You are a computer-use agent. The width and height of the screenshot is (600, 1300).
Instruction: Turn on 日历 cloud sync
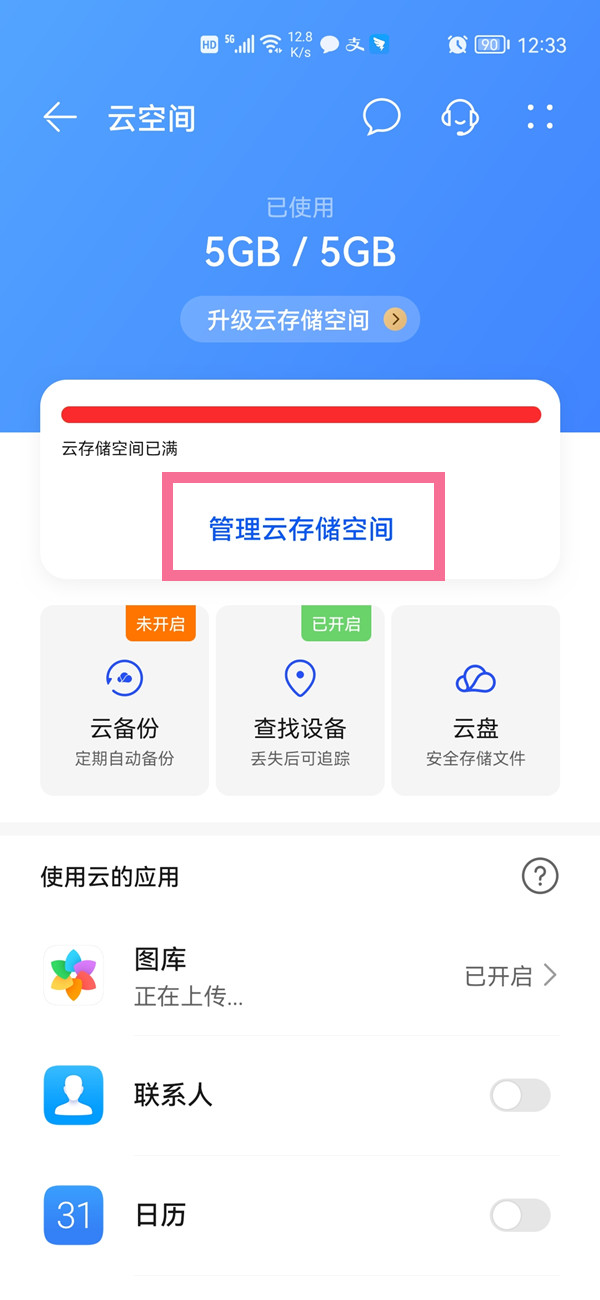(x=520, y=1215)
